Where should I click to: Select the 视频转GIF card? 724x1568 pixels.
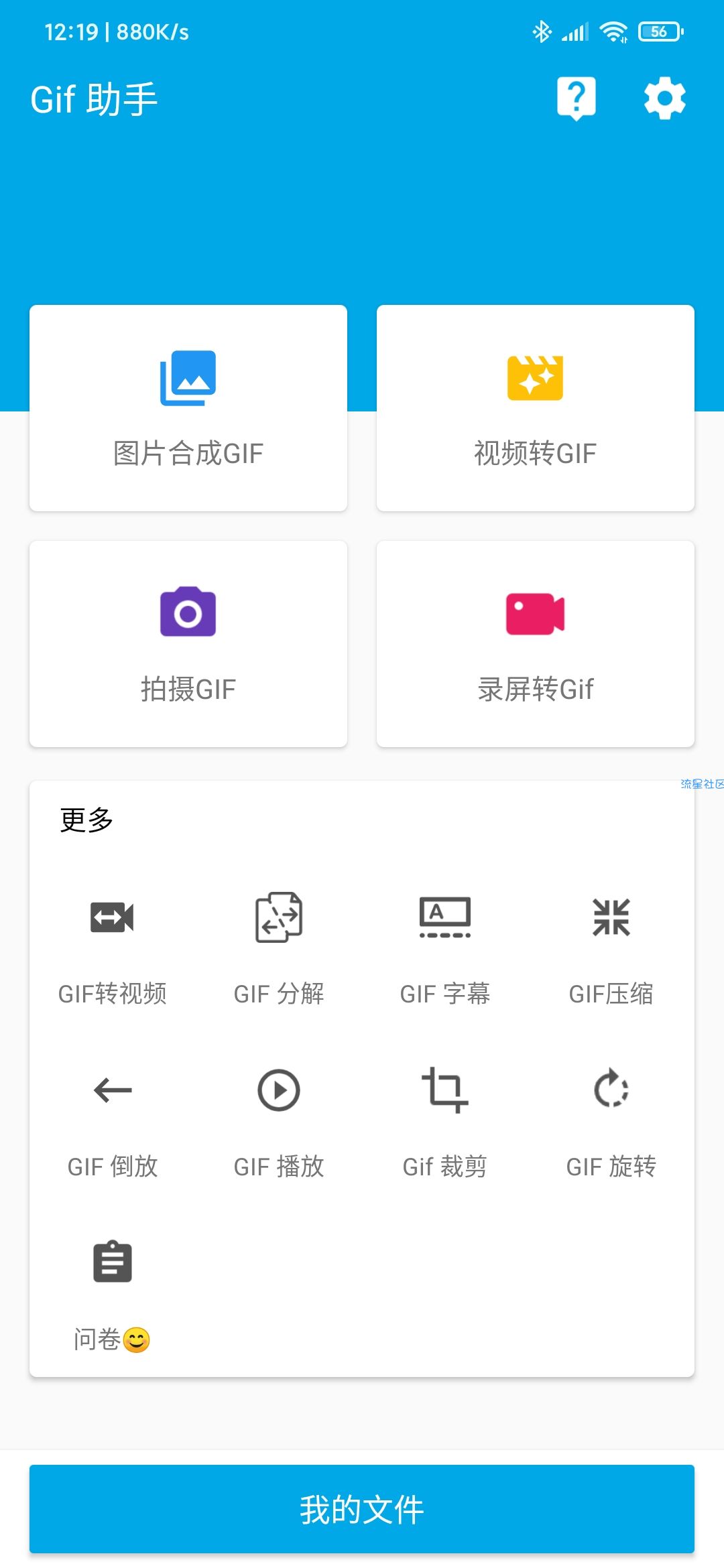point(536,408)
